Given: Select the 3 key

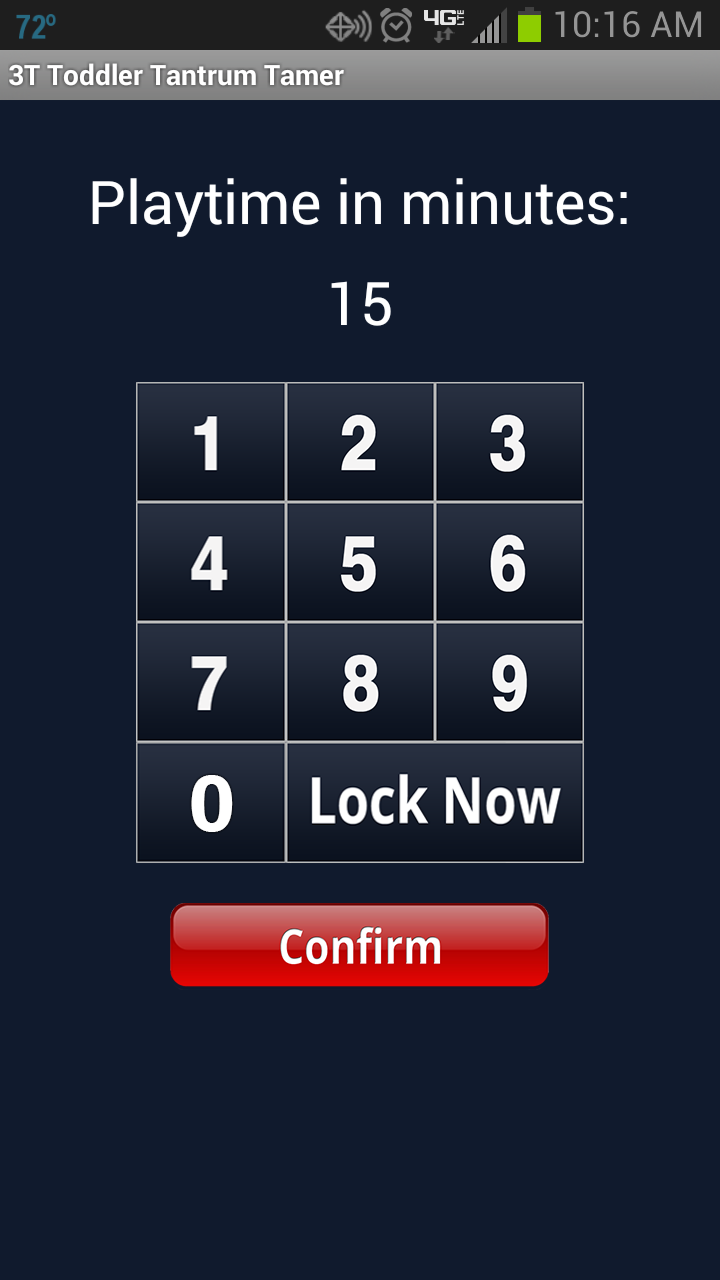Looking at the screenshot, I should pyautogui.click(x=509, y=442).
